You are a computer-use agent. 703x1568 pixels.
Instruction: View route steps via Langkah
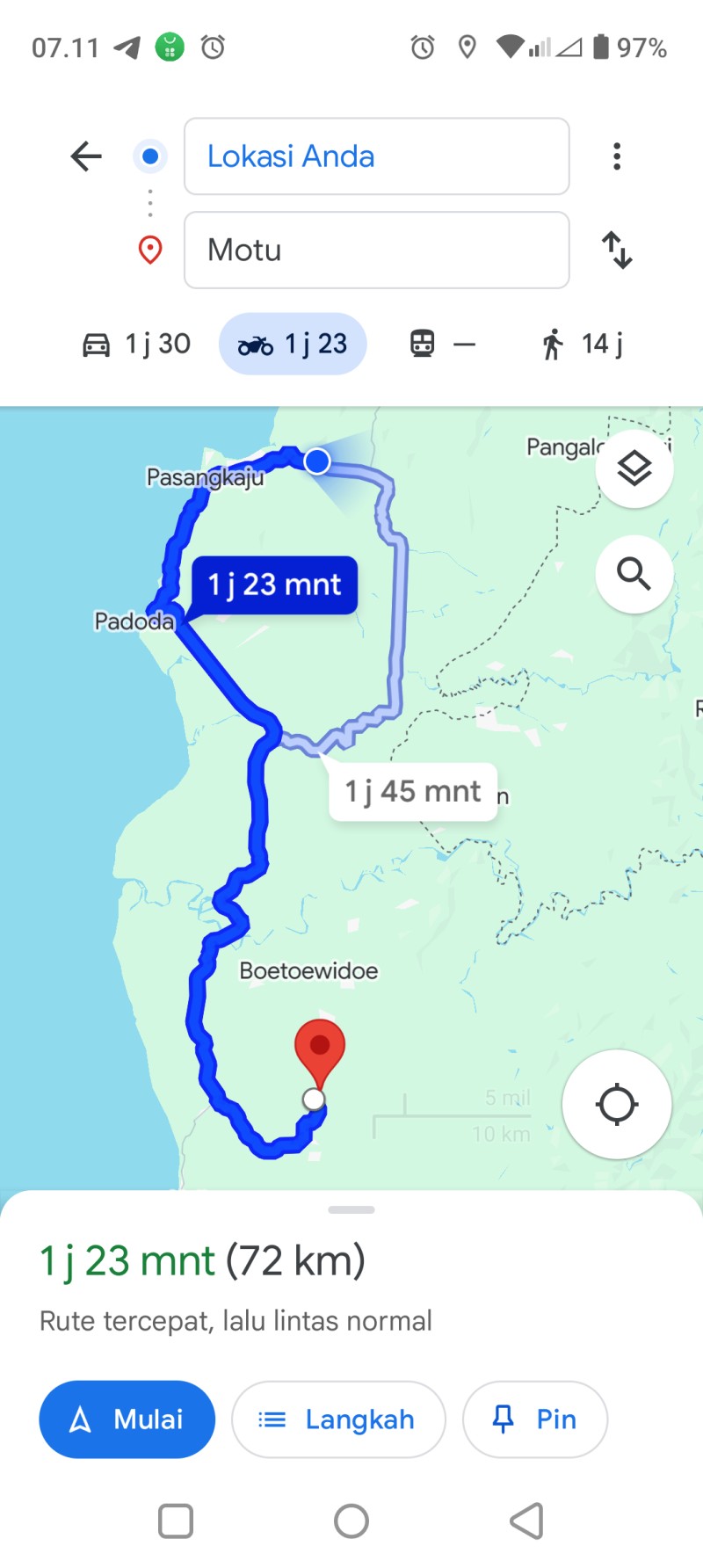(x=338, y=1419)
